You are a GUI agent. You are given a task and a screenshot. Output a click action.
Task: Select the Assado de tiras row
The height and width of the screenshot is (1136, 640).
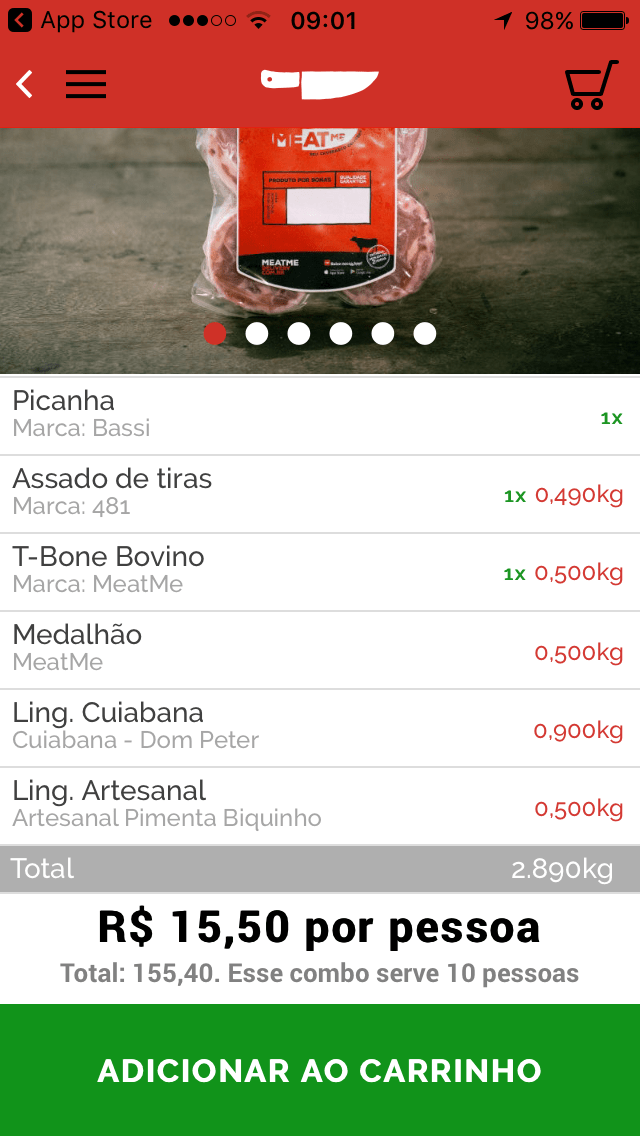click(x=320, y=494)
